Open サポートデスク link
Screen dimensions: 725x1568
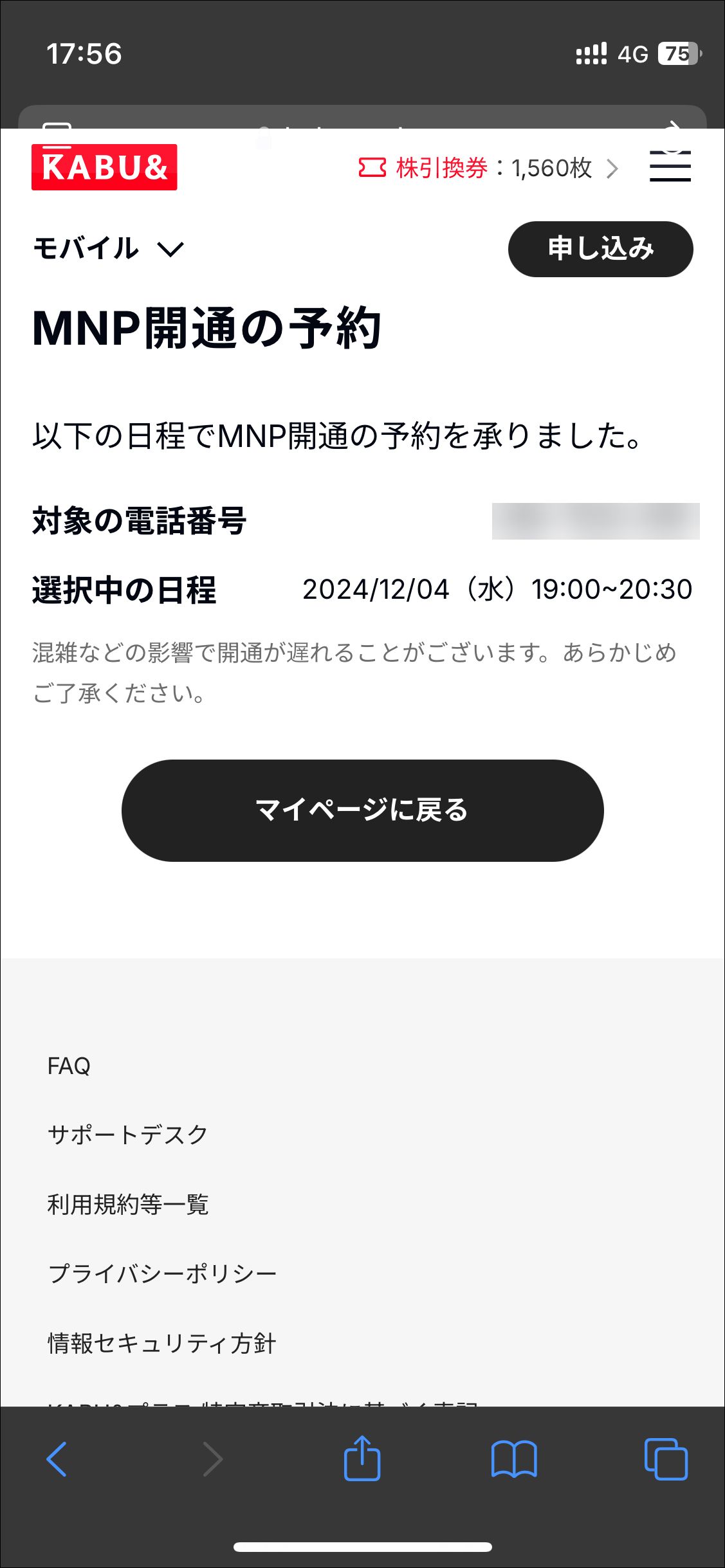(x=127, y=1135)
